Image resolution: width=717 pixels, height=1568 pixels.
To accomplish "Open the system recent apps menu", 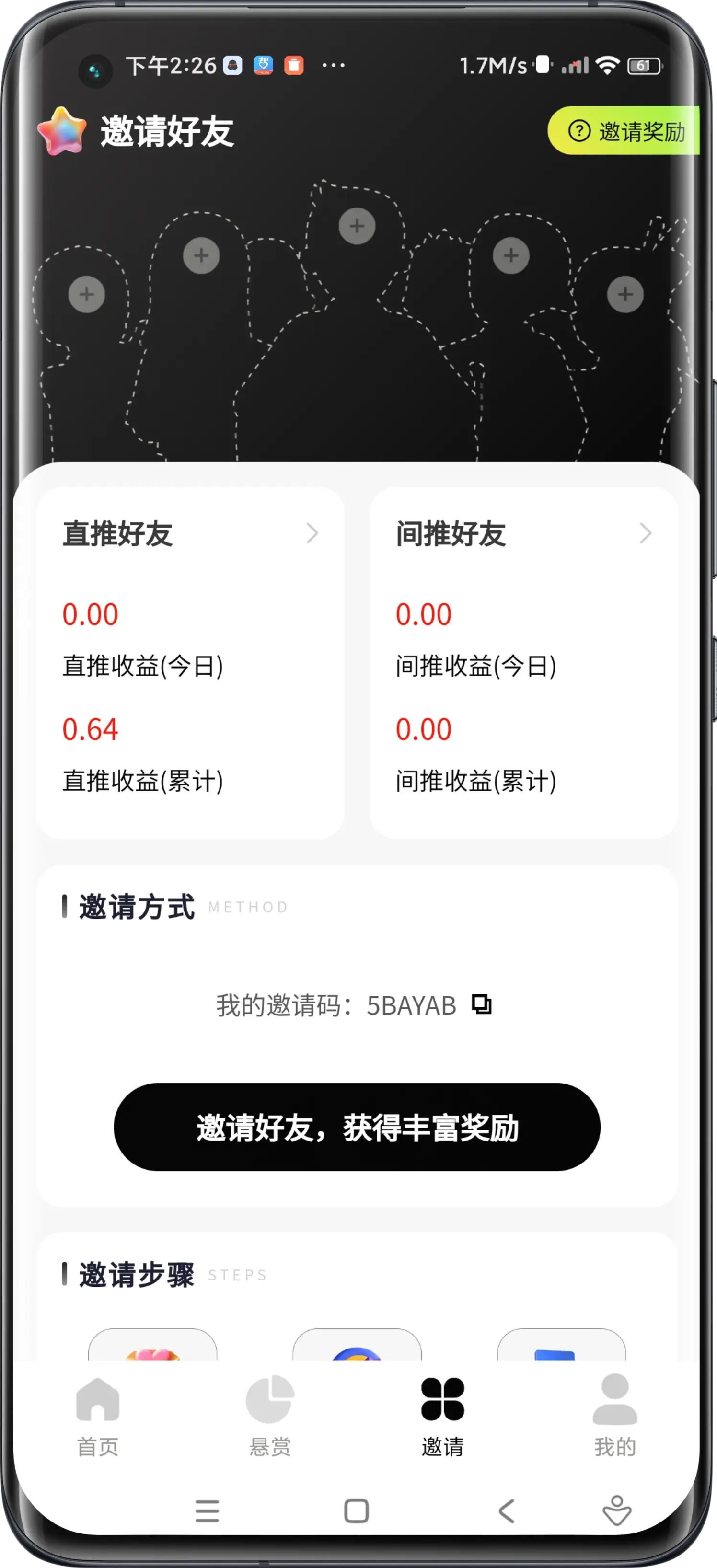I will [x=207, y=1511].
